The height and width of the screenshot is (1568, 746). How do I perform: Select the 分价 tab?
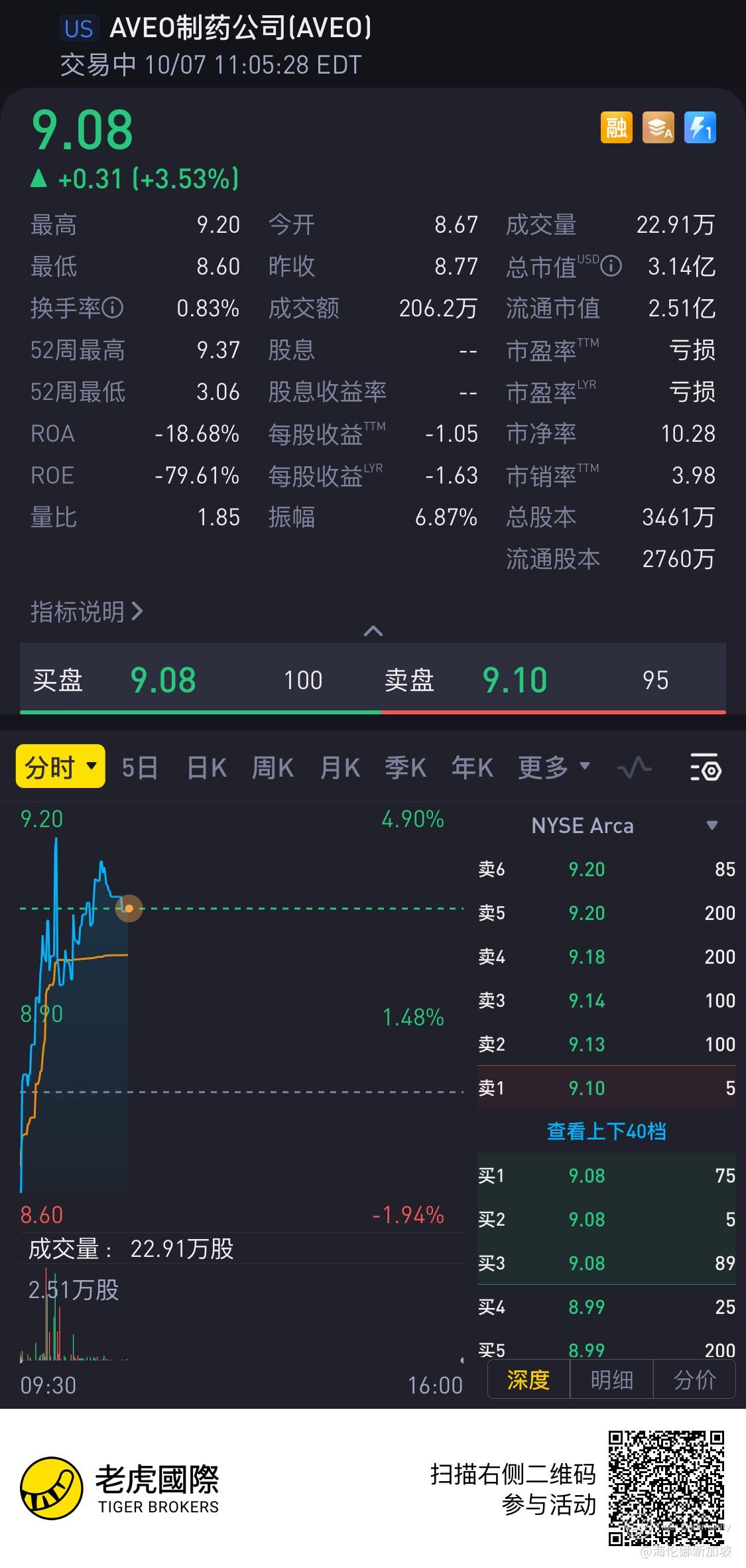(x=694, y=1380)
